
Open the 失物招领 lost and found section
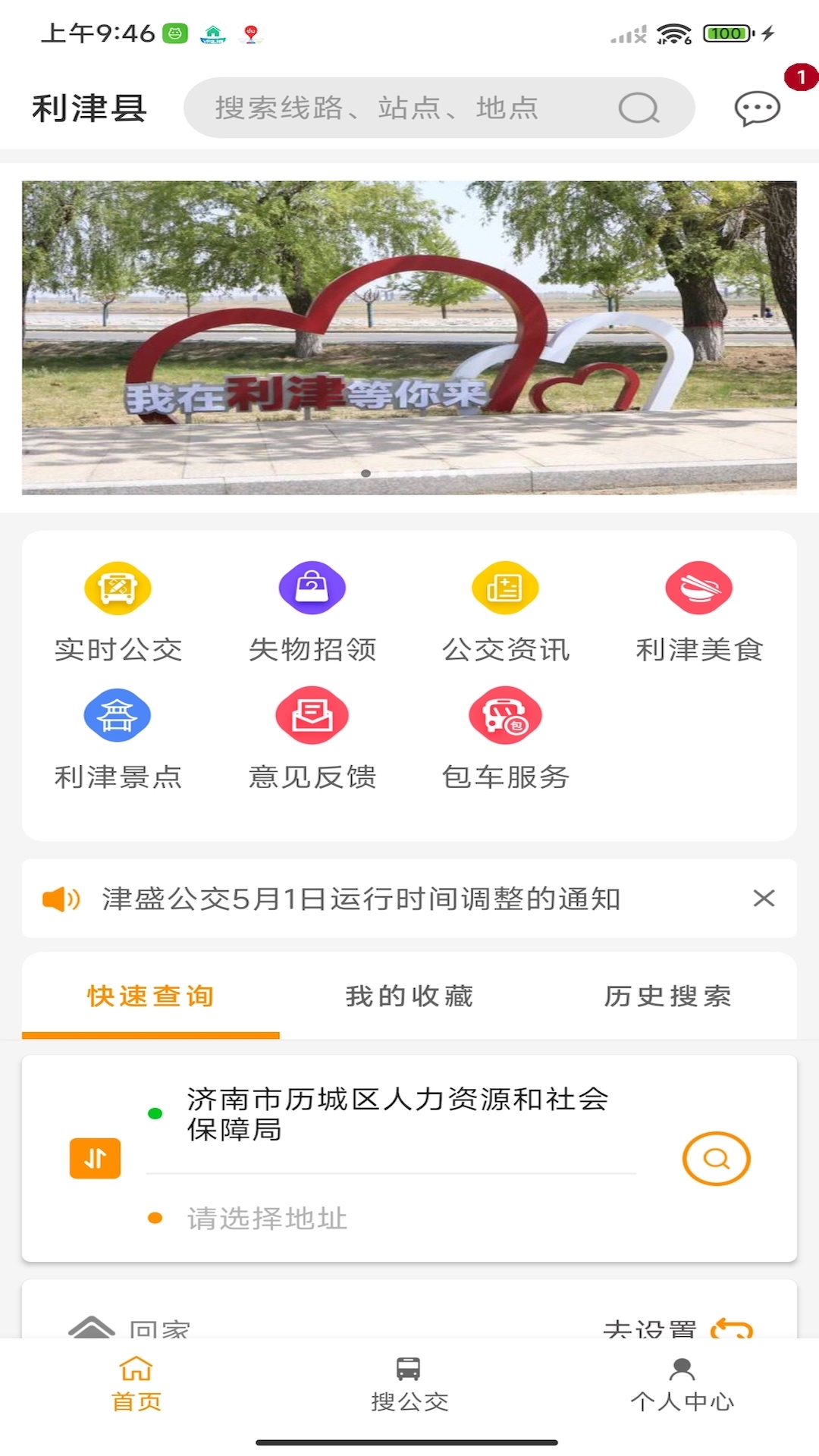point(312,611)
